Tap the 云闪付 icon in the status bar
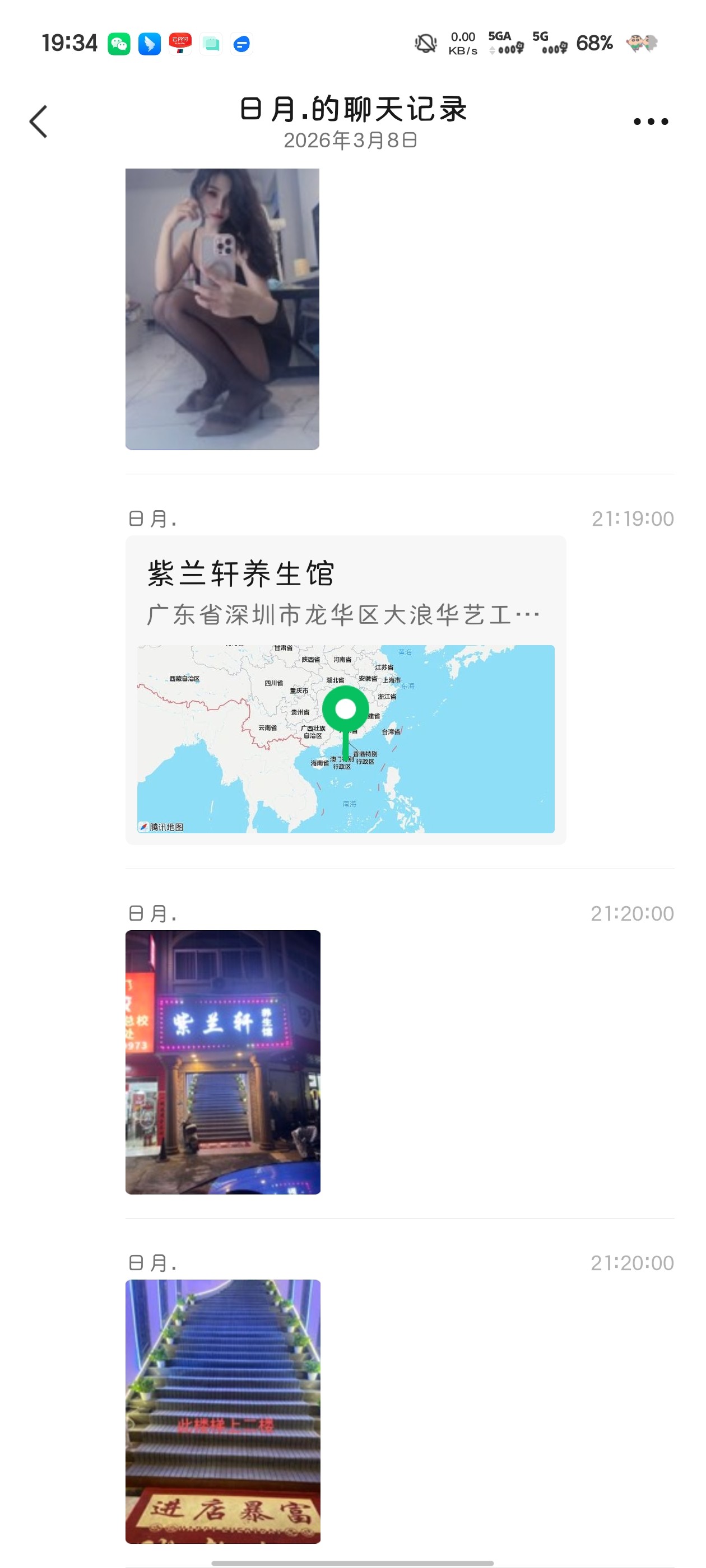Image resolution: width=706 pixels, height=1568 pixels. click(x=180, y=43)
